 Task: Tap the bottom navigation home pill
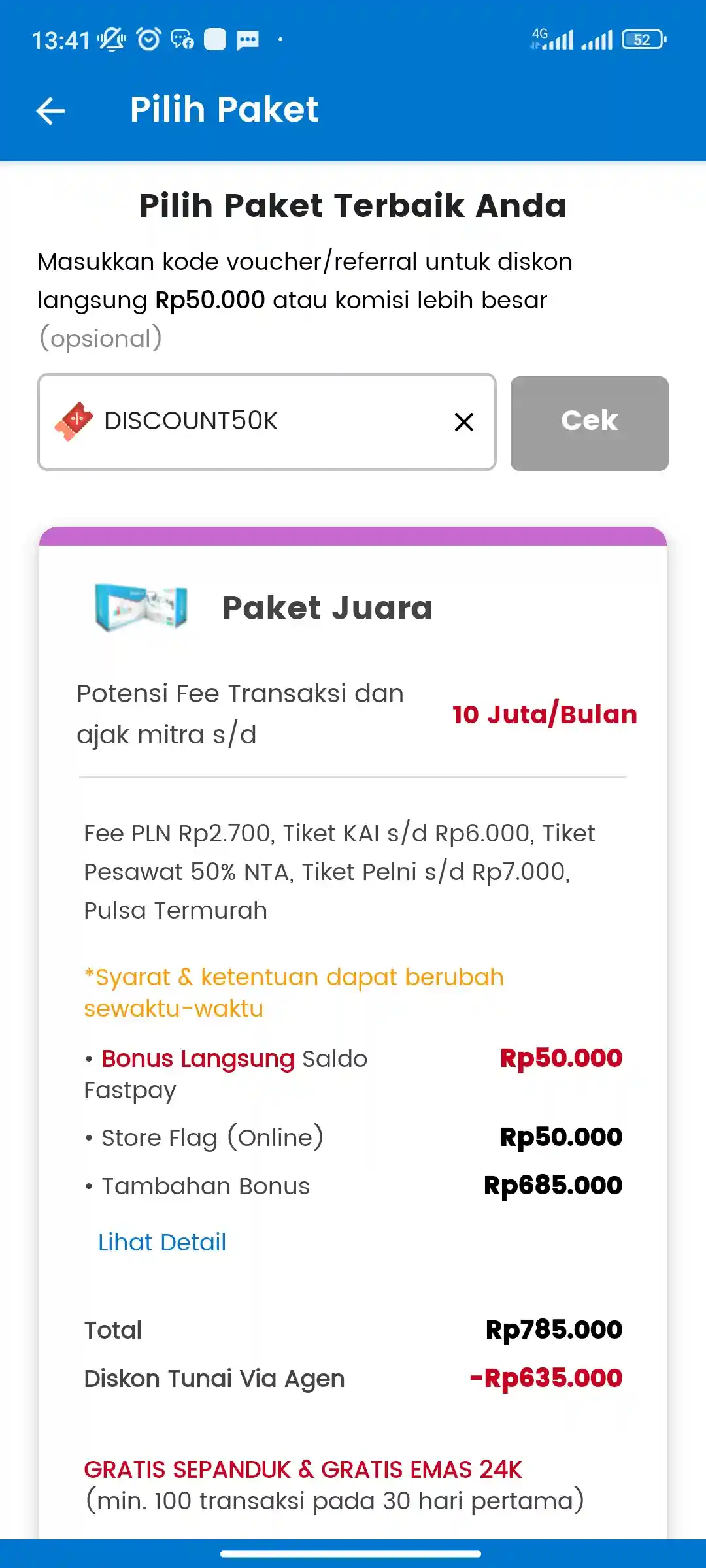point(353,1551)
